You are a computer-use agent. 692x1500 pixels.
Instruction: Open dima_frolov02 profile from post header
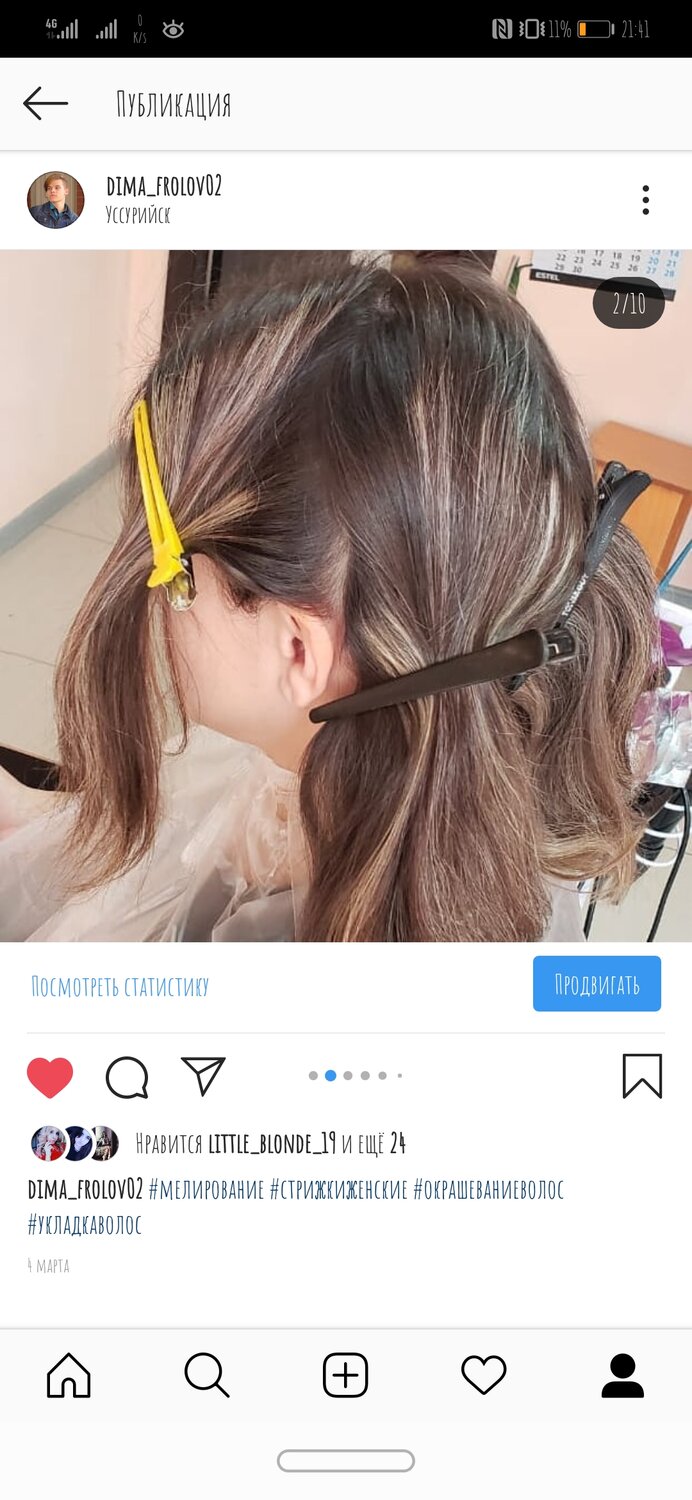[164, 186]
